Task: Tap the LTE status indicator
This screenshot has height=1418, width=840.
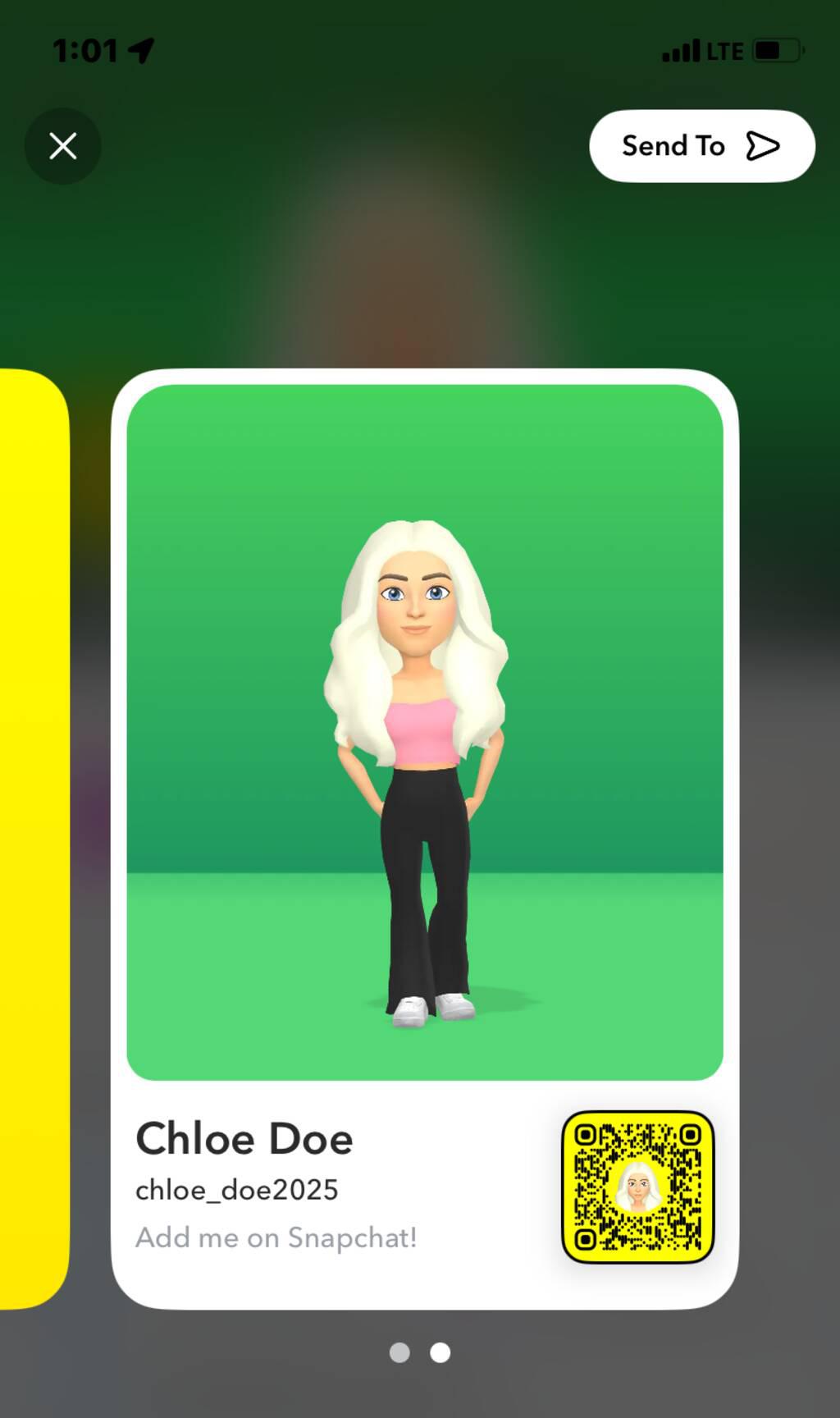Action: tap(725, 51)
